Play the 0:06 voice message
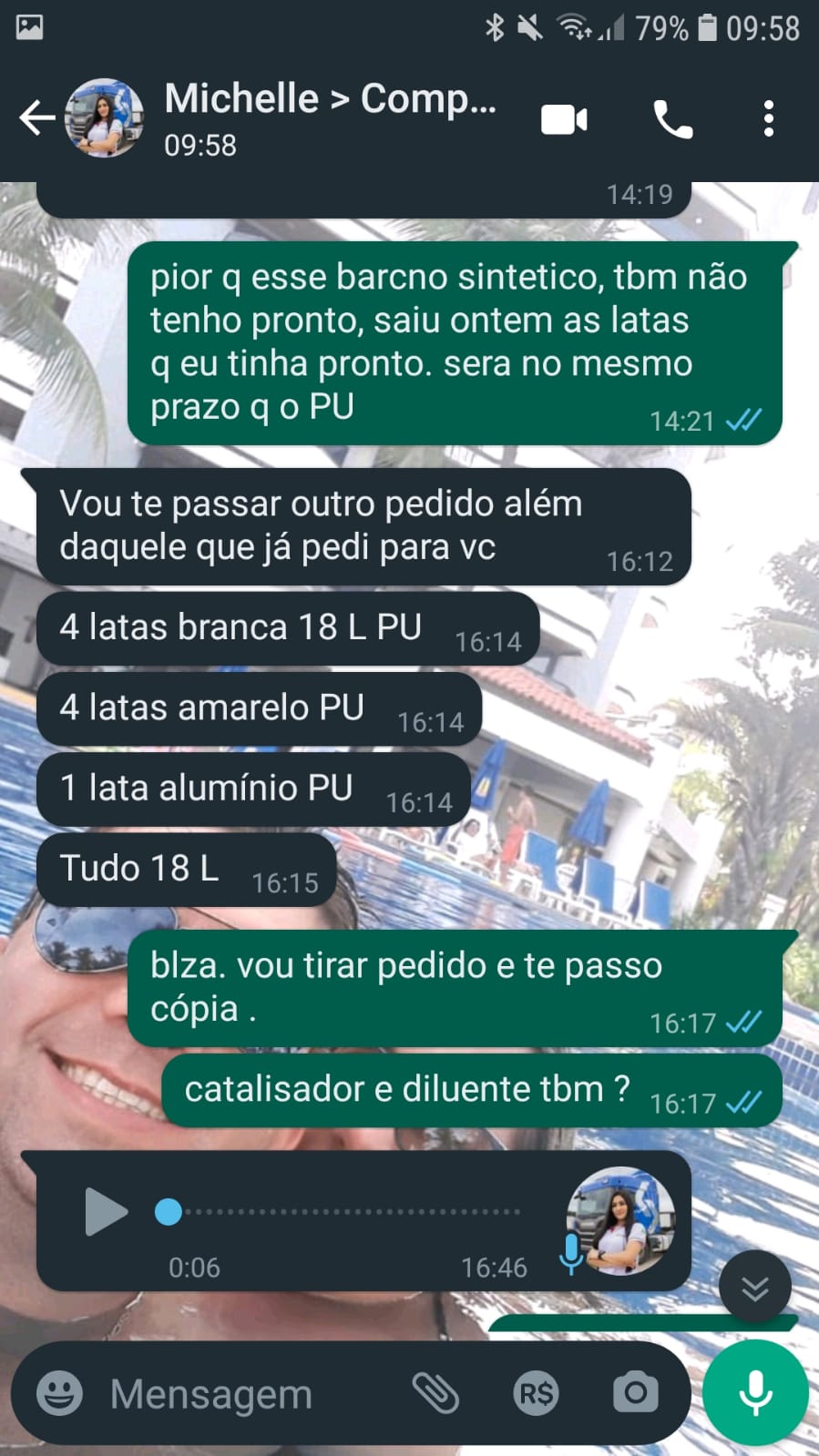819x1456 pixels. [106, 1212]
